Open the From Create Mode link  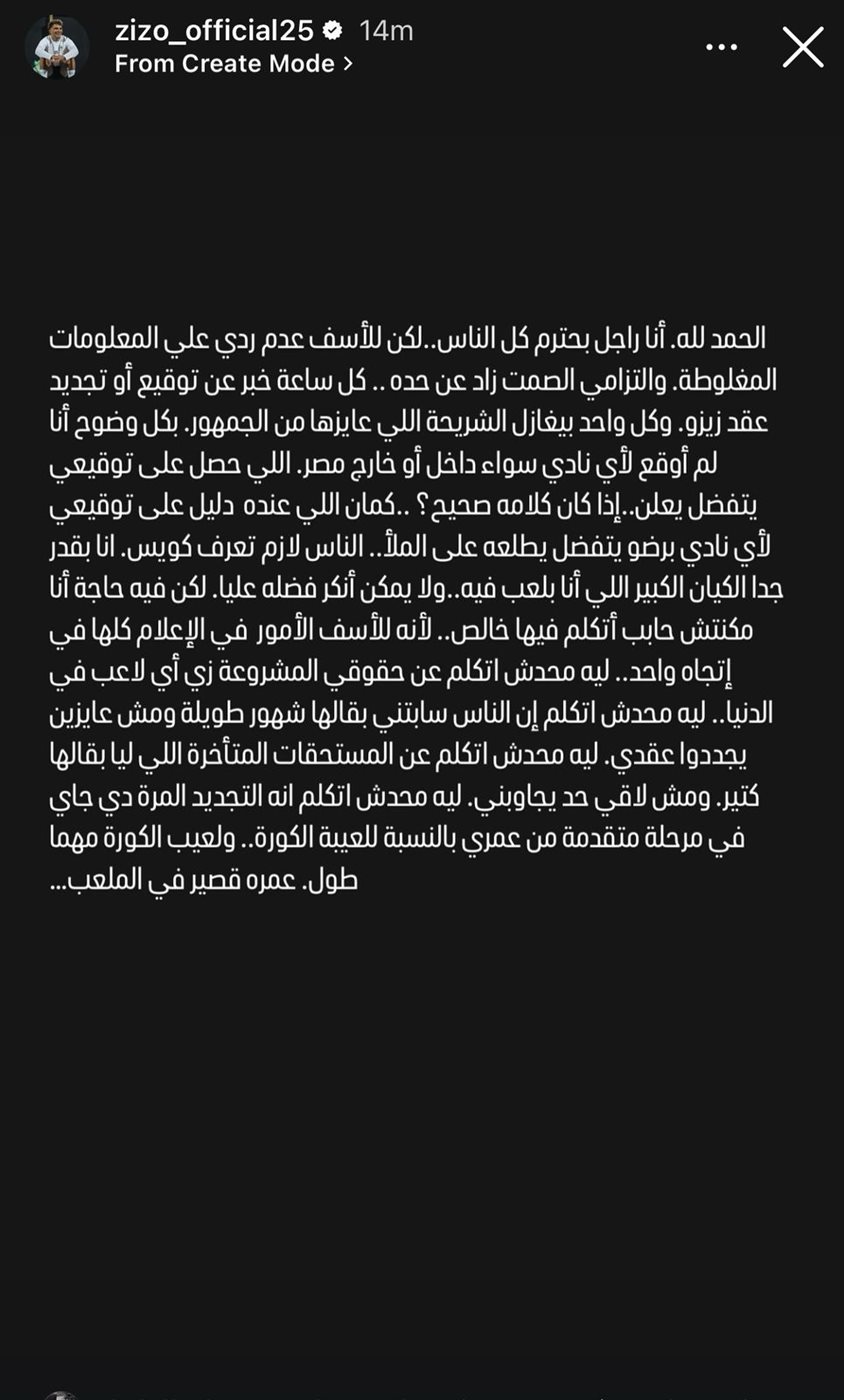234,63
